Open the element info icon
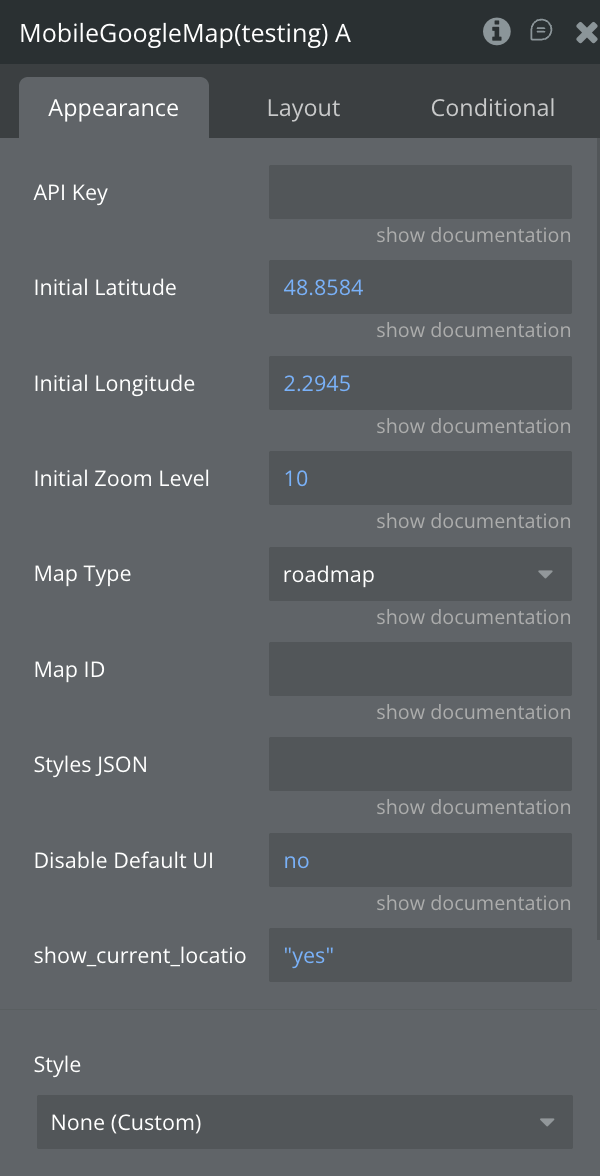 [x=496, y=32]
